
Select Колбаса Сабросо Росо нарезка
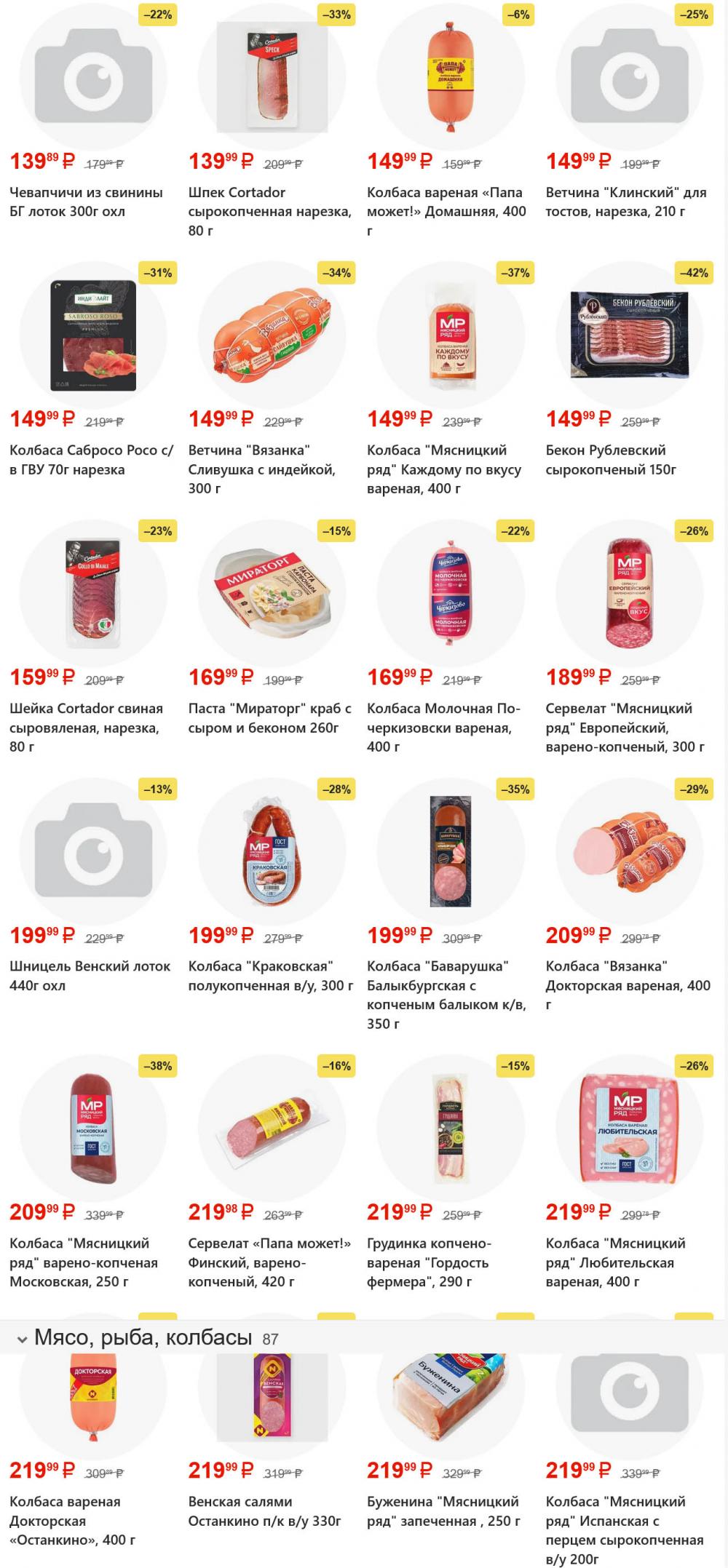(92, 459)
